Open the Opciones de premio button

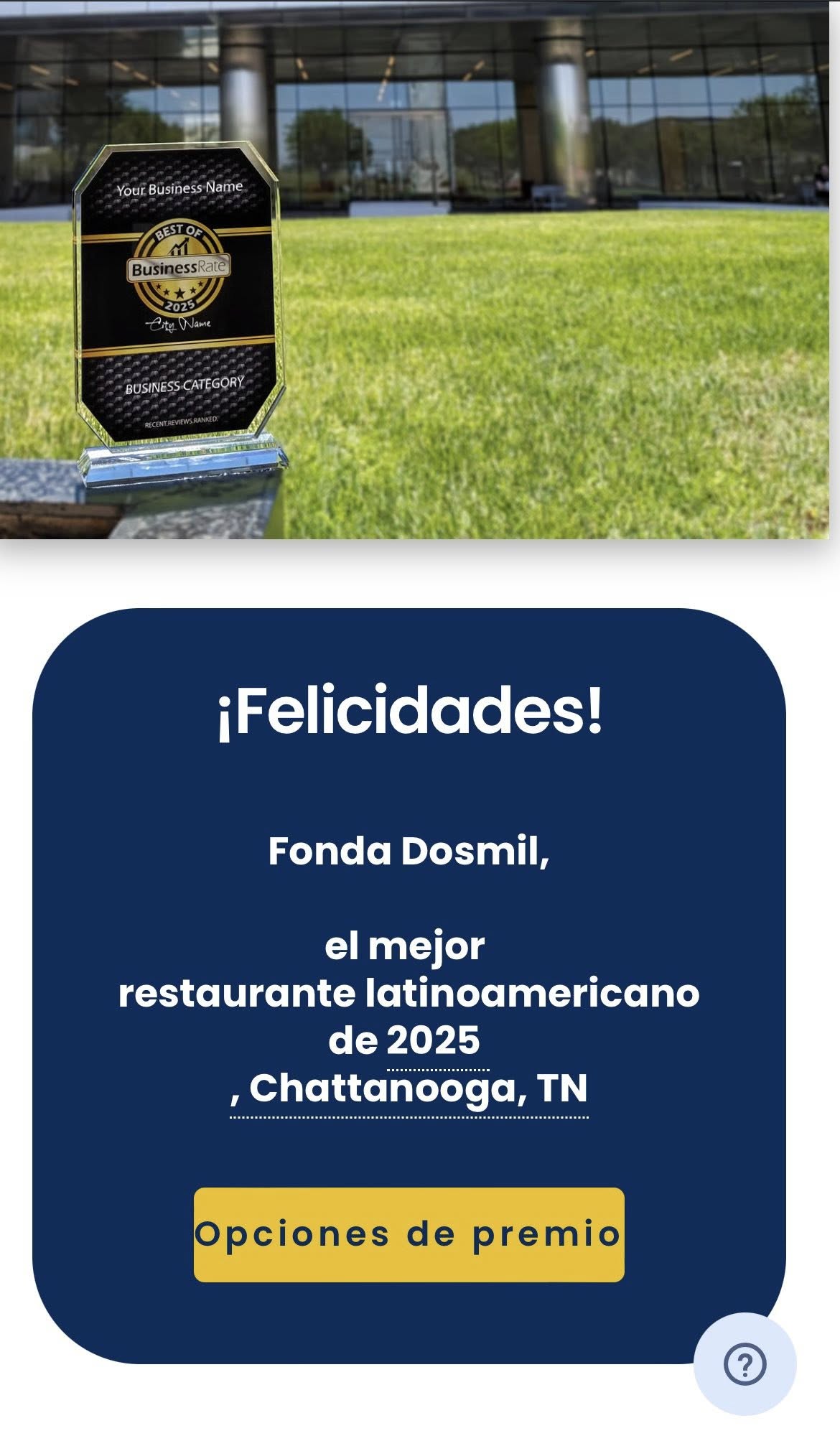click(x=409, y=1234)
